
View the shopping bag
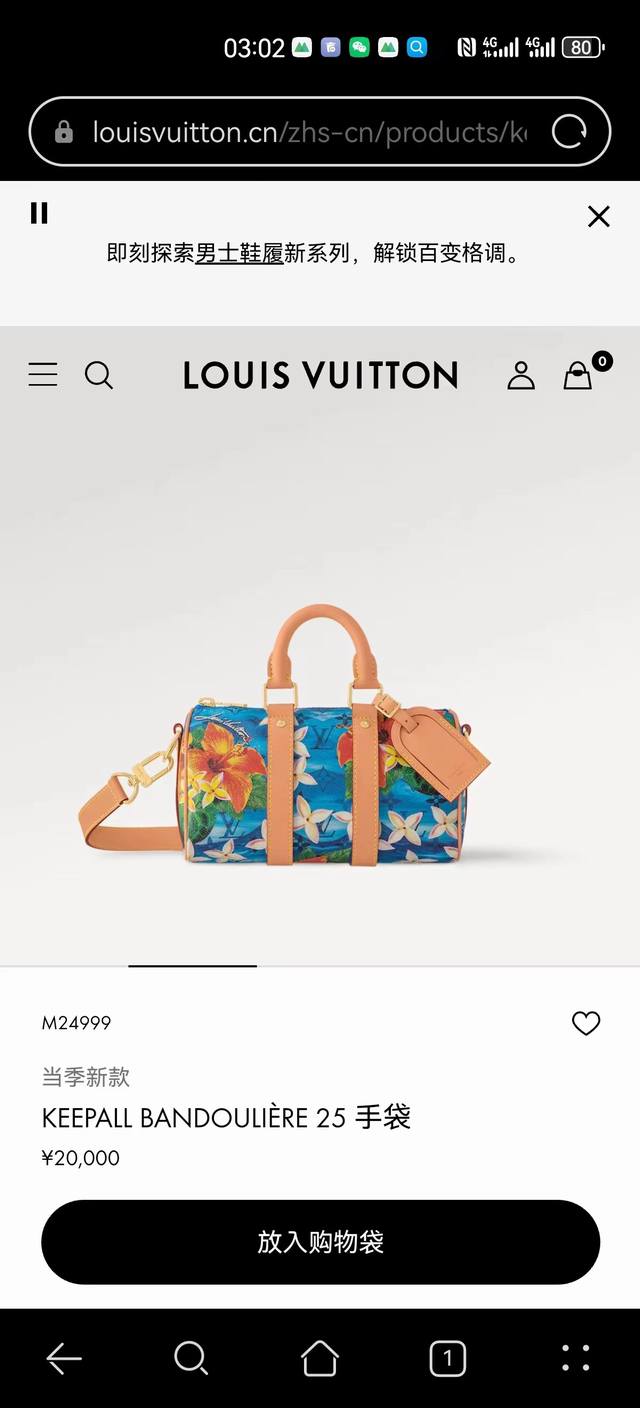click(x=579, y=375)
